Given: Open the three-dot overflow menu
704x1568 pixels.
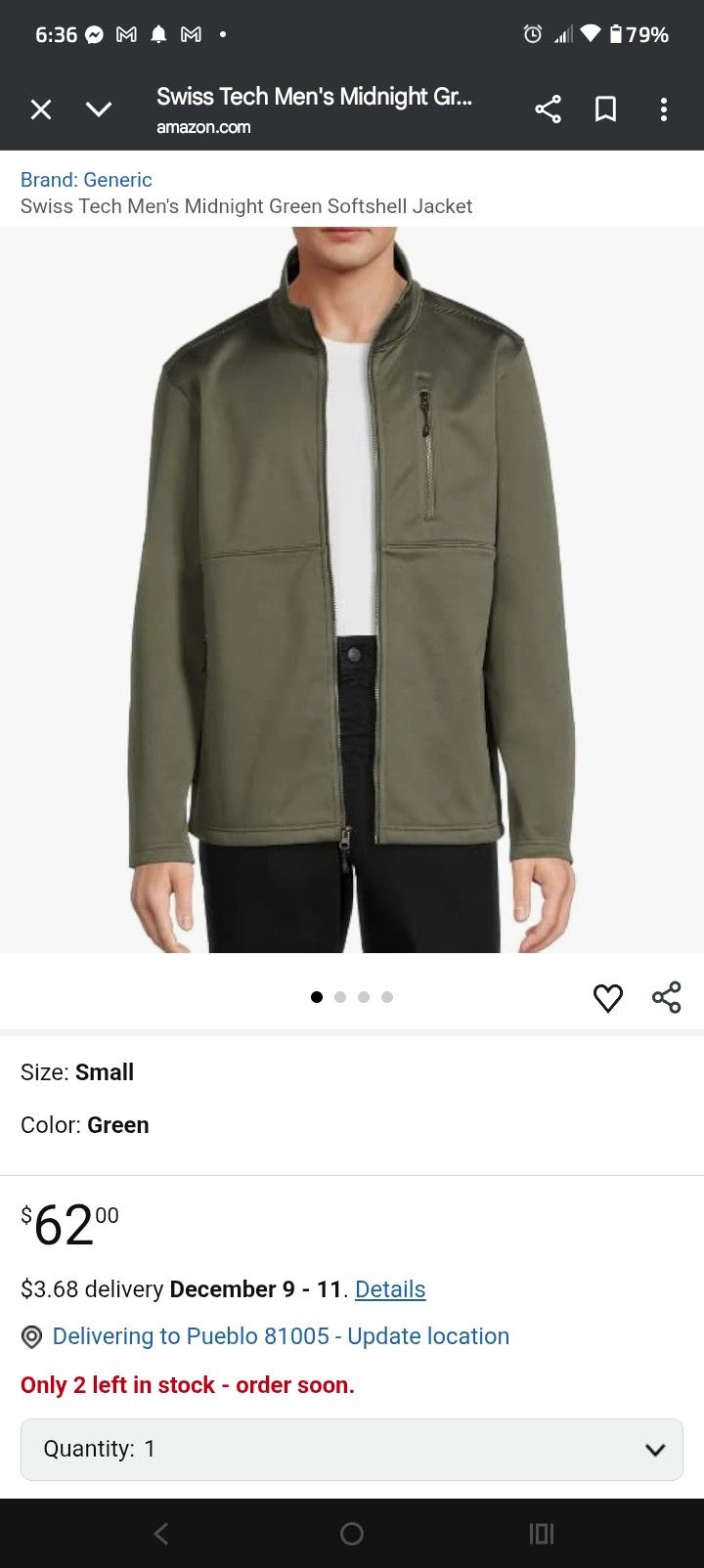Looking at the screenshot, I should coord(665,109).
